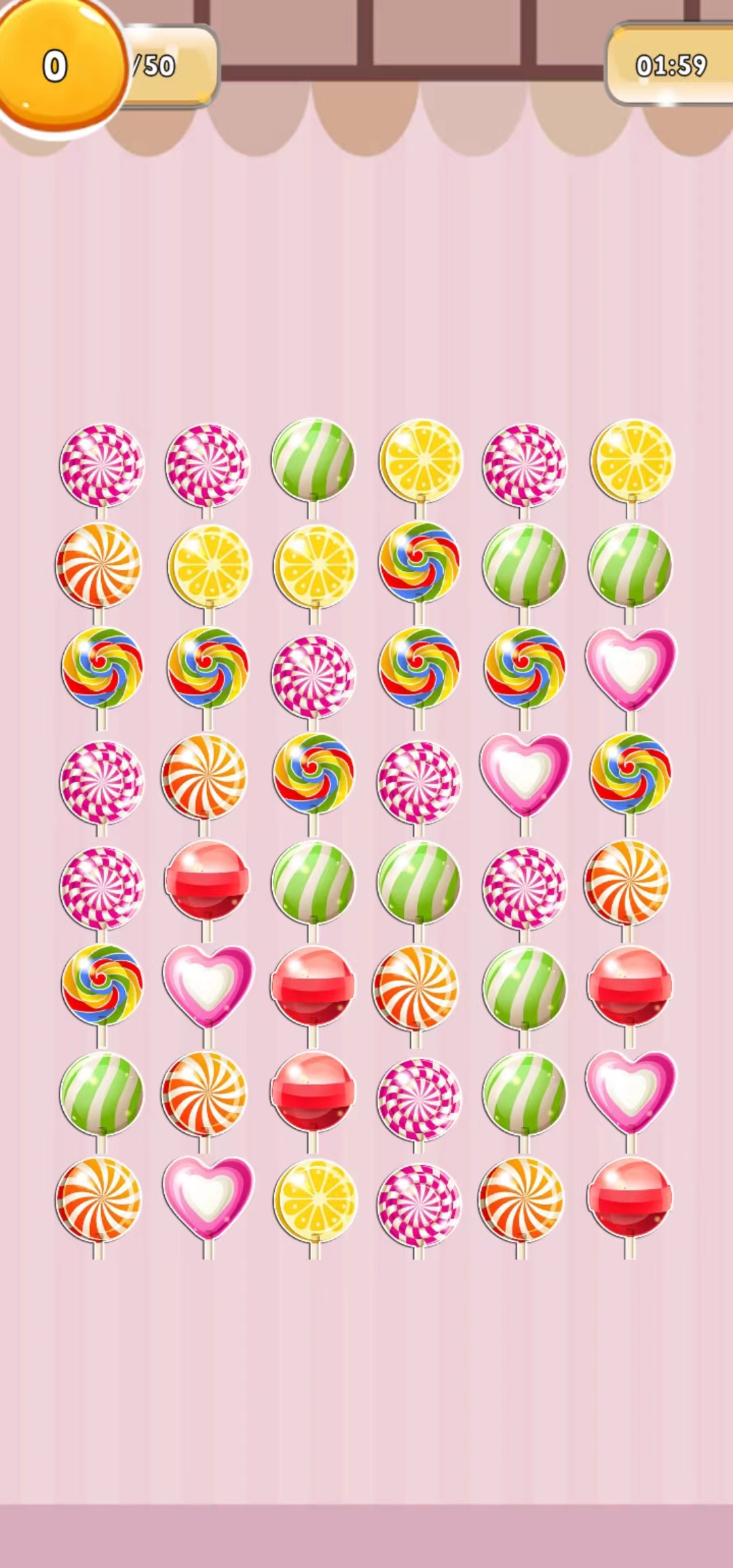This screenshot has height=1568, width=733.
Task: Tap the green striped lollipop in the top row
Action: coord(313,460)
